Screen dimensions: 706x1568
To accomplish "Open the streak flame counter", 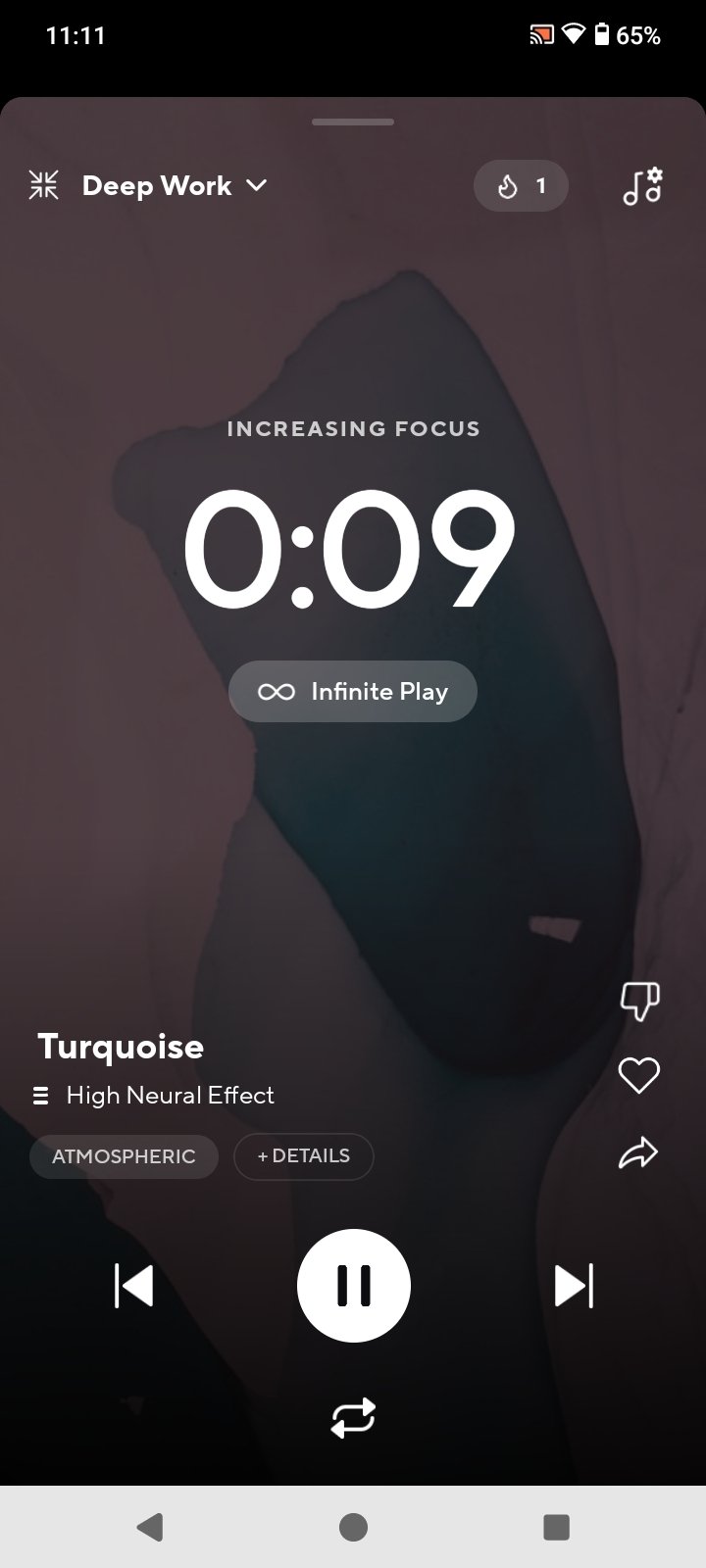I will [x=521, y=185].
